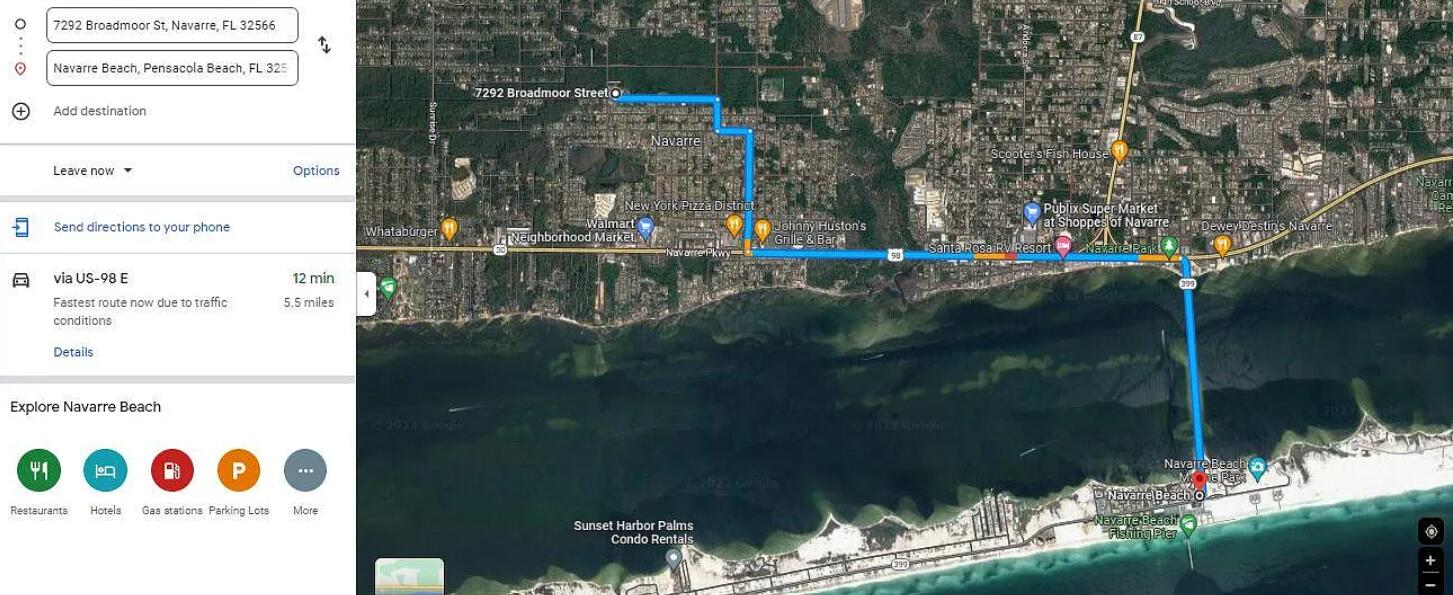Reverse starting point and destination
Image resolution: width=1453 pixels, height=595 pixels.
tap(324, 45)
